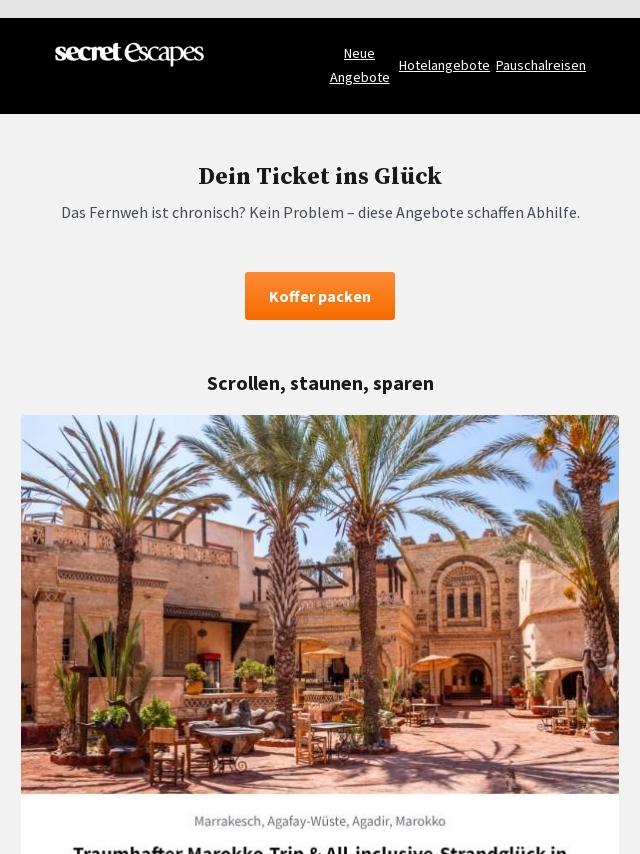The width and height of the screenshot is (640, 854).
Task: Open the Neue Angebote link
Action: (x=359, y=65)
